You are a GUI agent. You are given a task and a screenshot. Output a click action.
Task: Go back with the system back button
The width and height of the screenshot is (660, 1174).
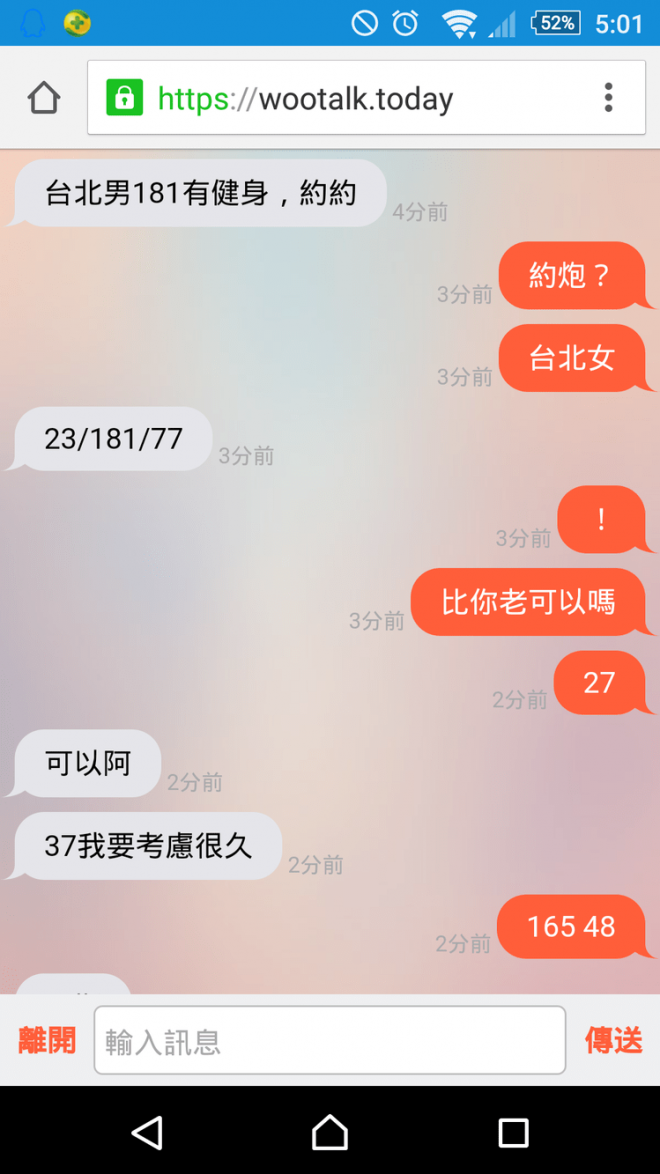click(147, 1132)
